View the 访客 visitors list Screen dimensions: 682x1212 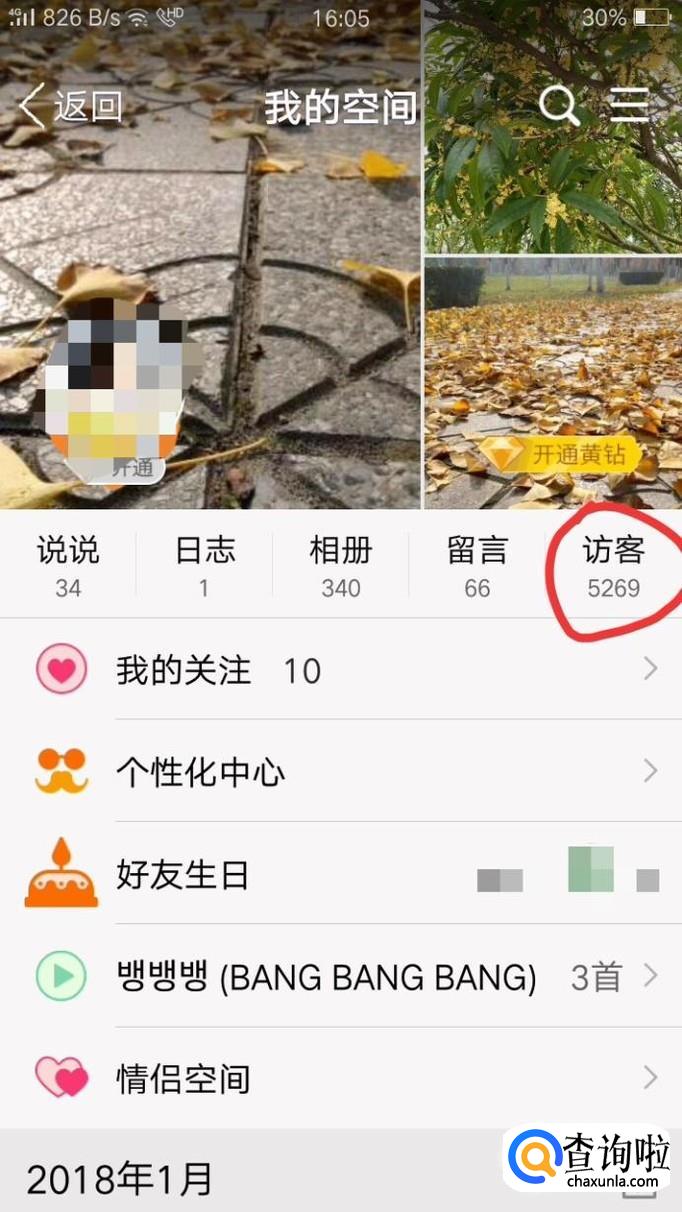pos(613,566)
